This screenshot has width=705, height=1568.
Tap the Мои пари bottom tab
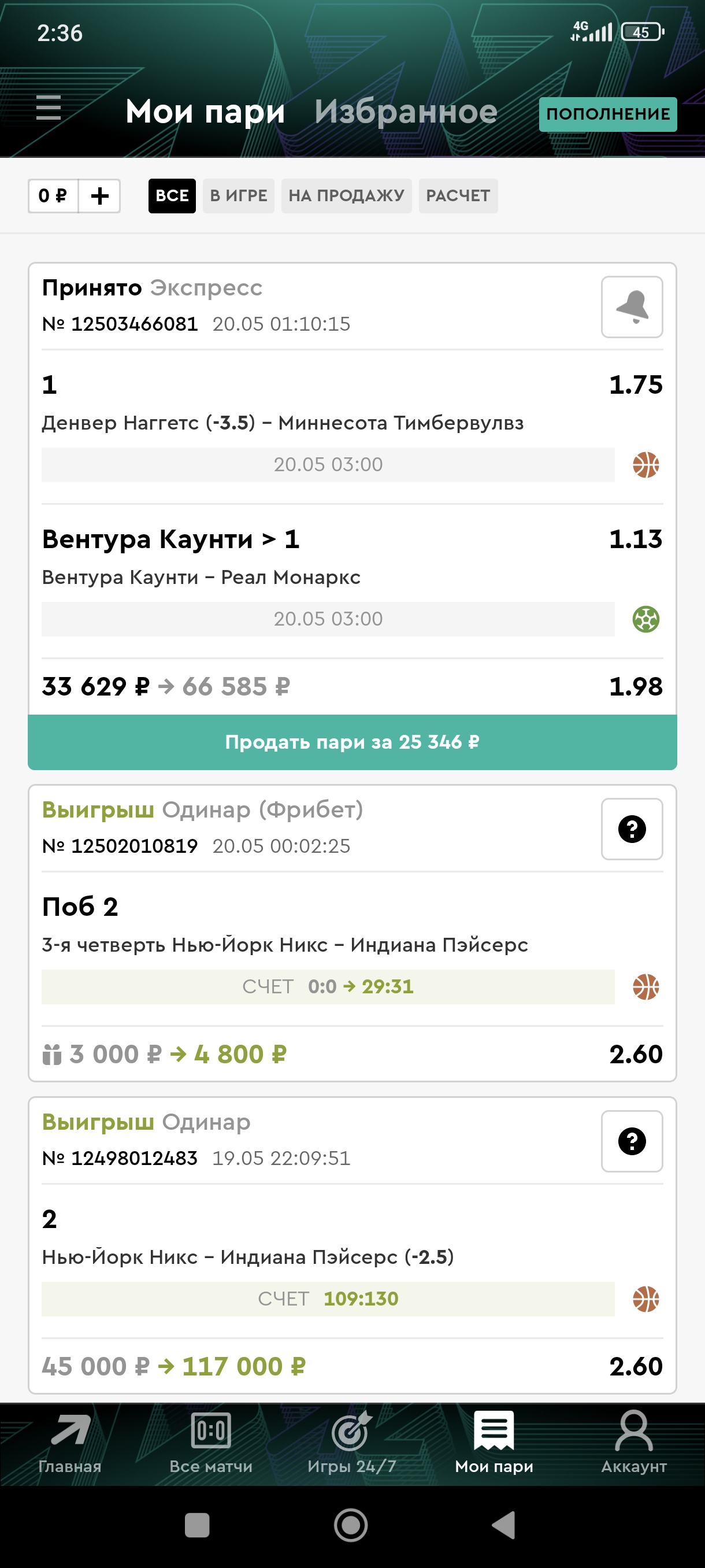click(494, 1444)
